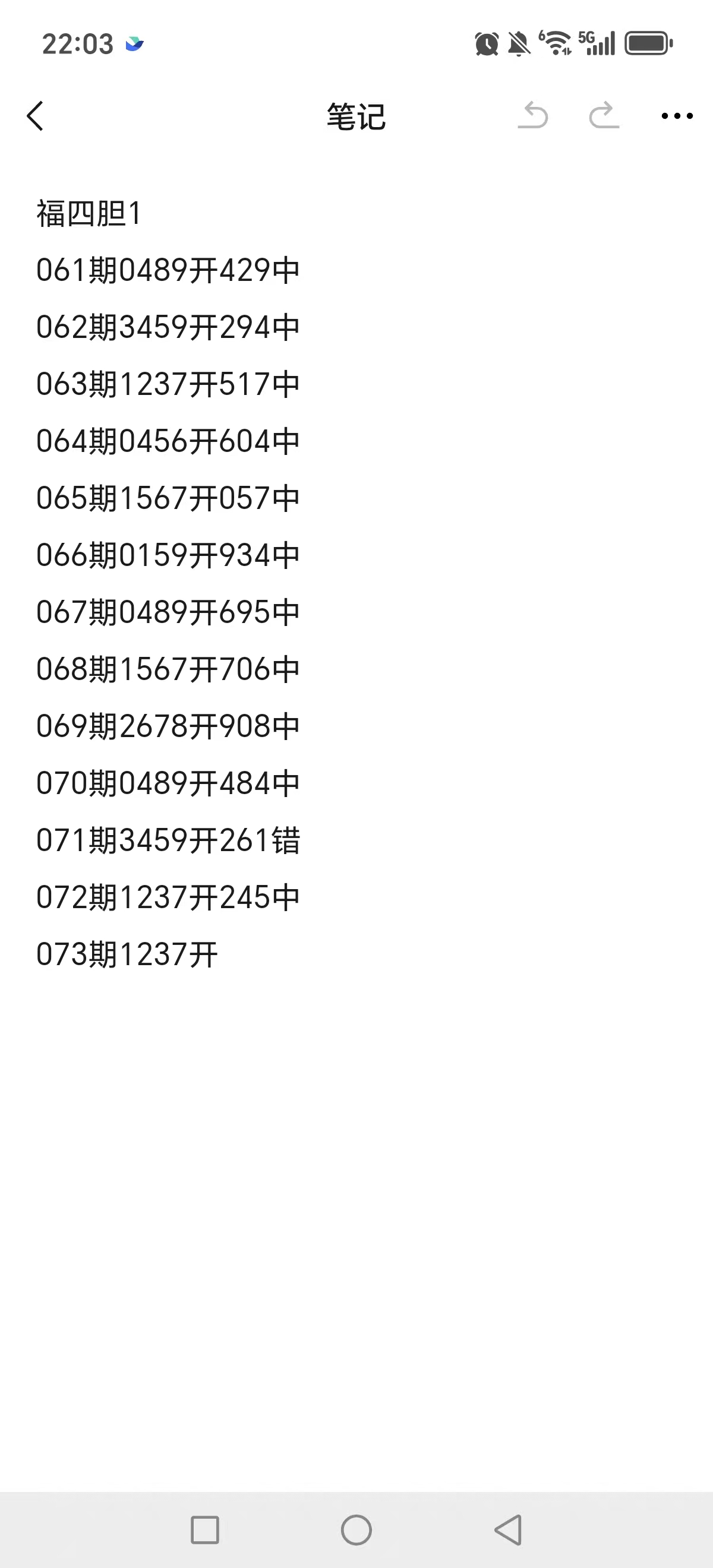Tap the clock showing 22:03
Viewport: 713px width, 1568px height.
pos(78,43)
